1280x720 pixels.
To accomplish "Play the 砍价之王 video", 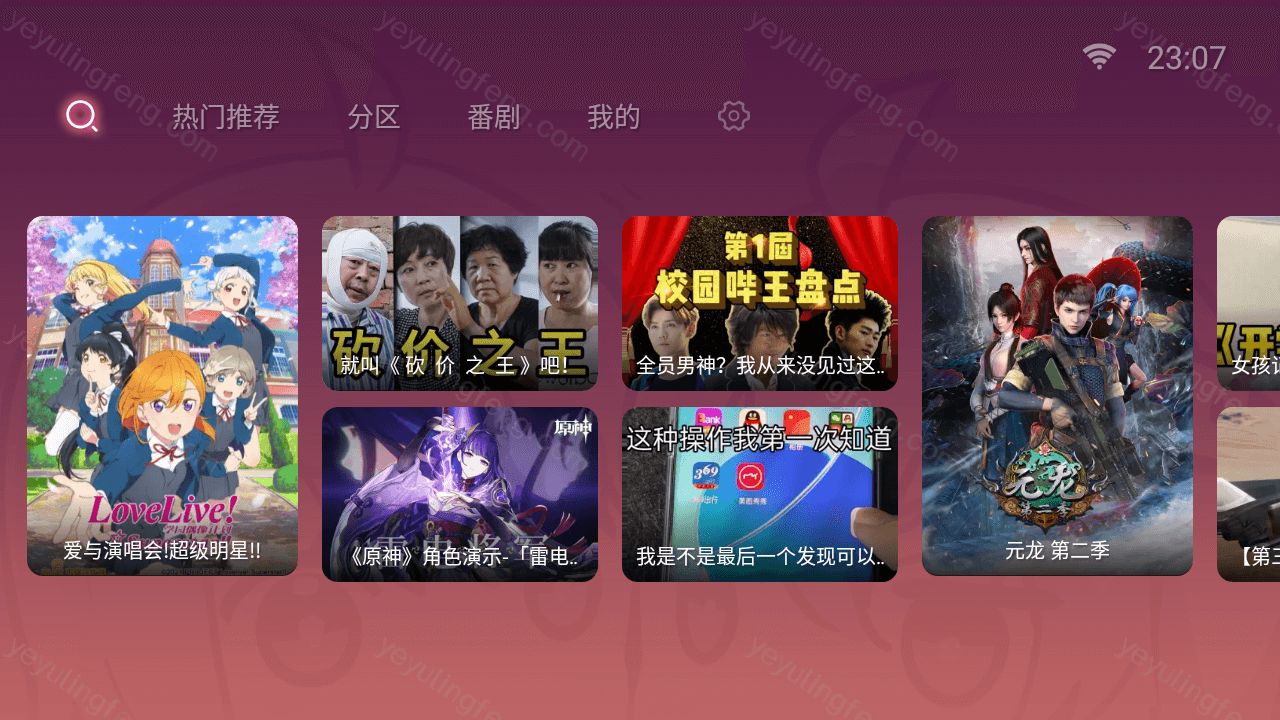I will coord(460,303).
